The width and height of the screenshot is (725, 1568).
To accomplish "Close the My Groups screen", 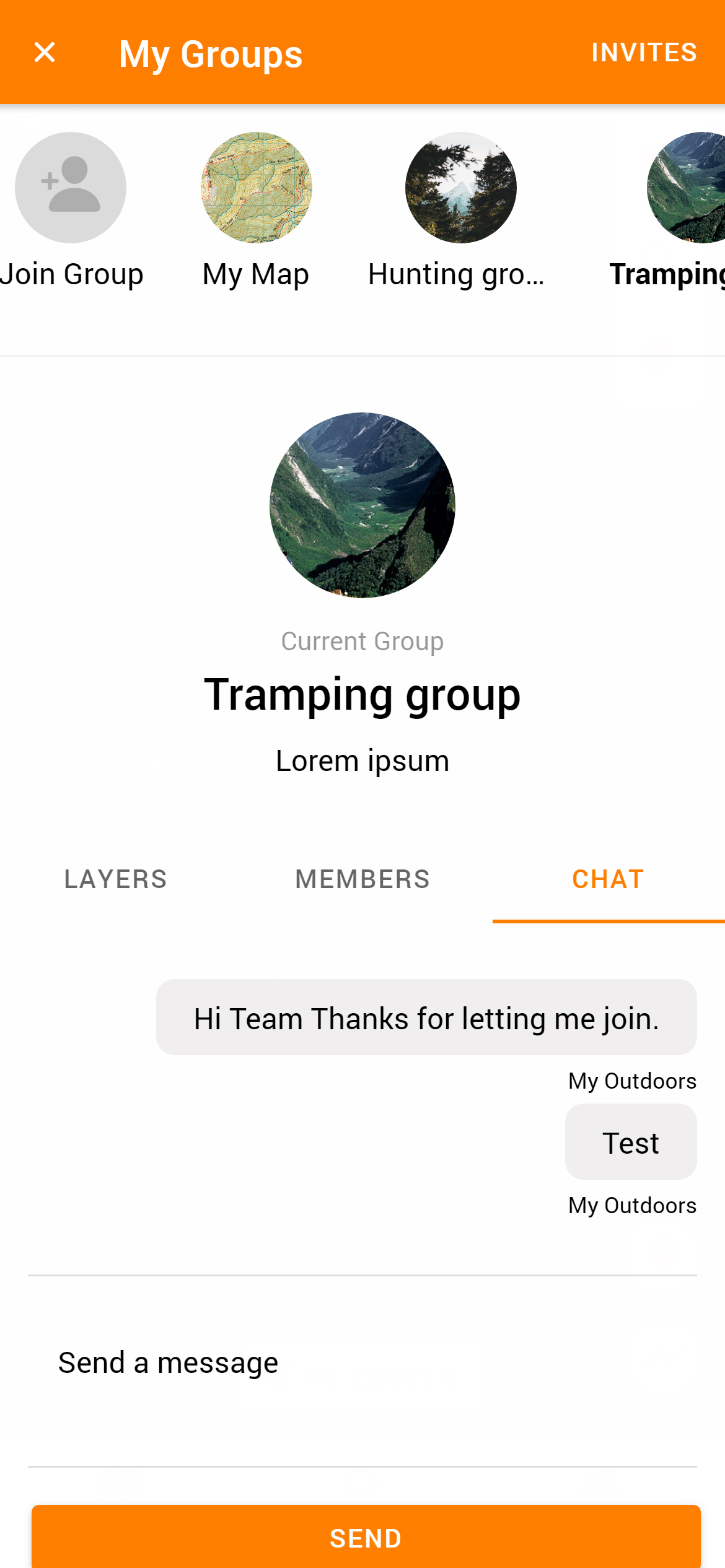I will [x=45, y=53].
